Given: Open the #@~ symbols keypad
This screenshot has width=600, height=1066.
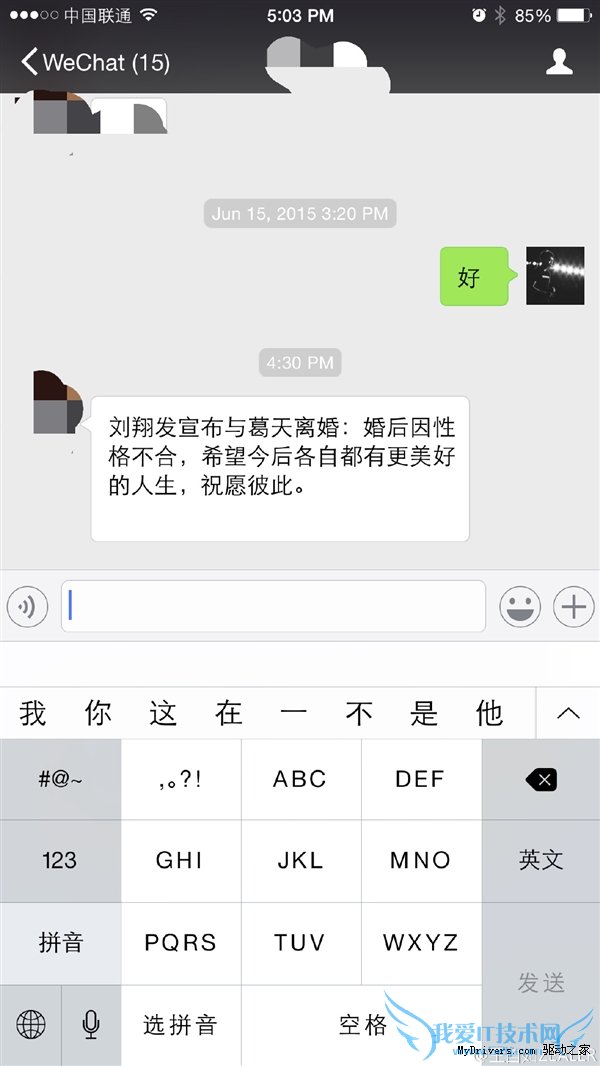Looking at the screenshot, I should point(60,780).
